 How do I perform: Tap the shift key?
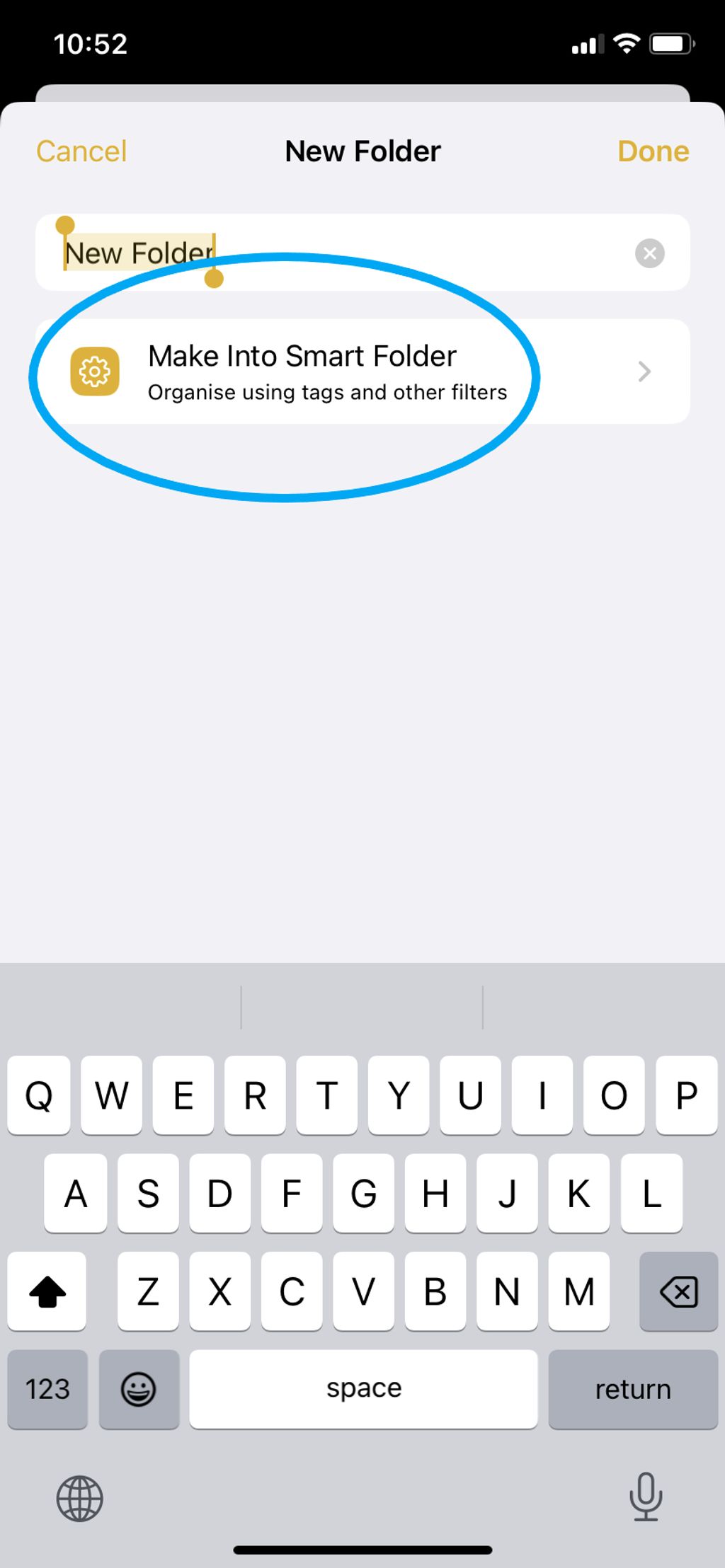coord(47,1291)
